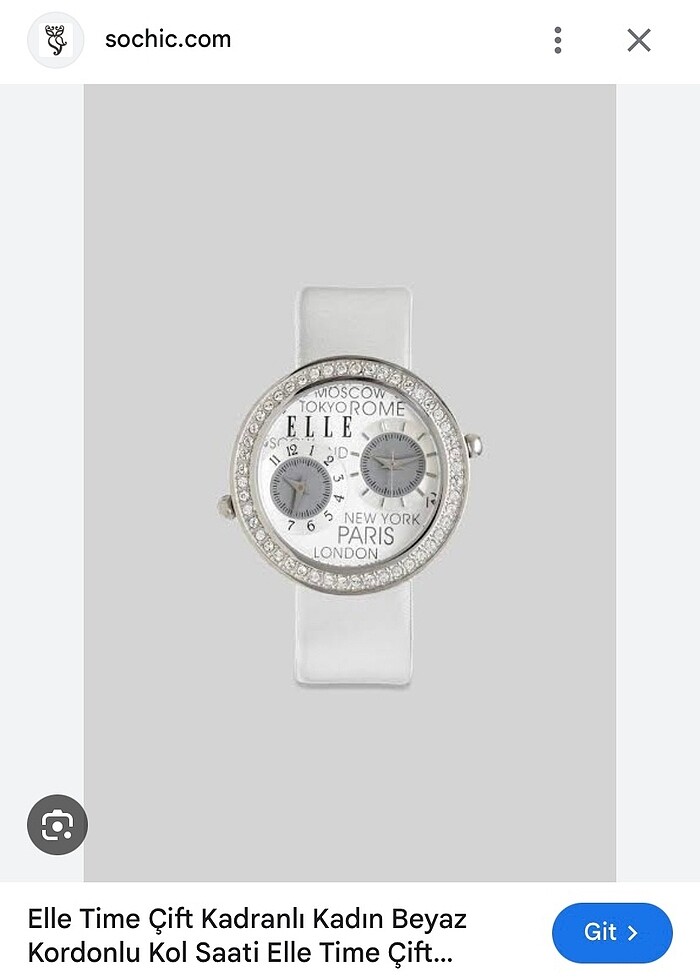Tap the Git button to visit site
The width and height of the screenshot is (700, 980).
pos(611,933)
